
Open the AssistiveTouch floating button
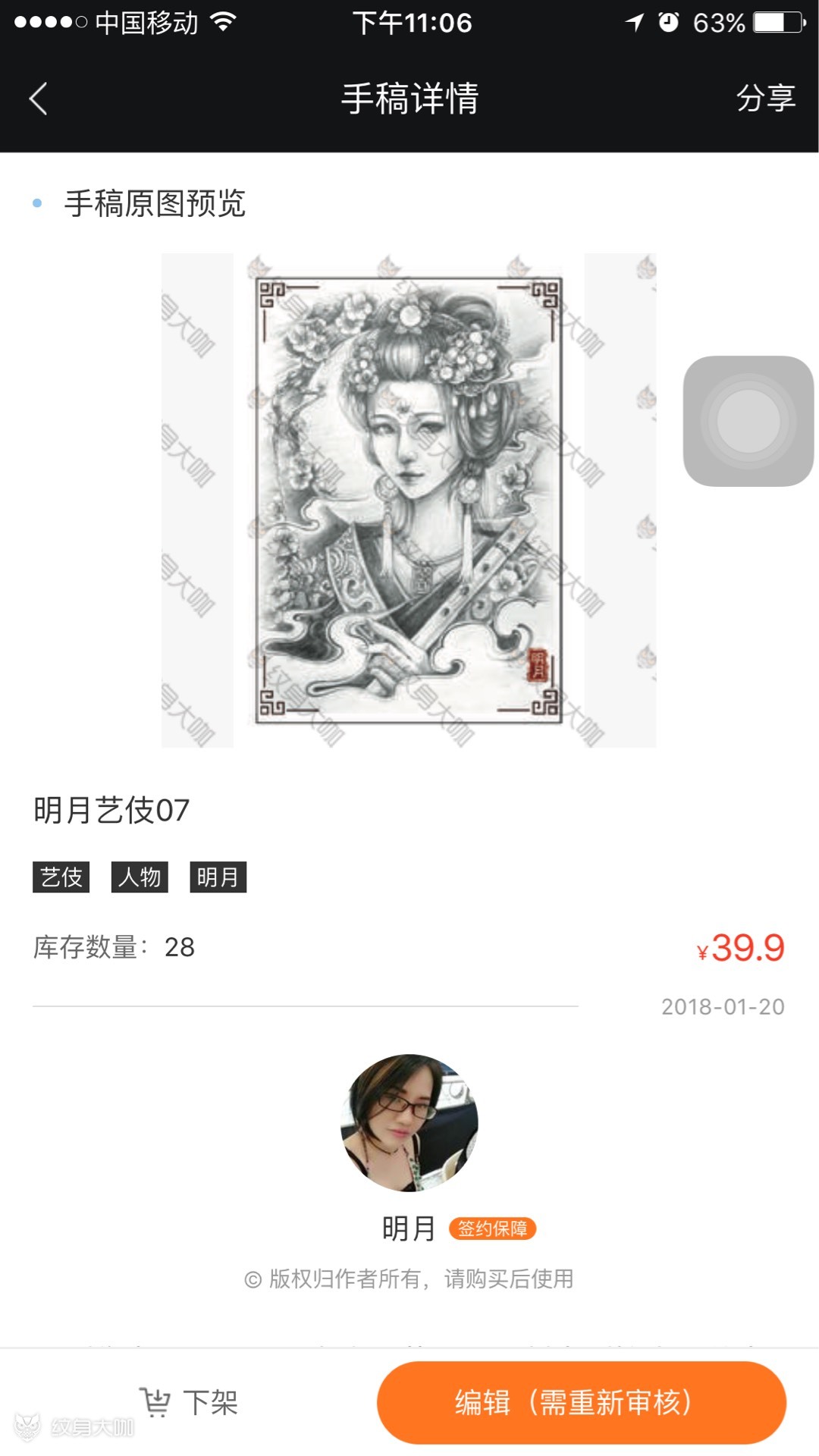(x=748, y=421)
